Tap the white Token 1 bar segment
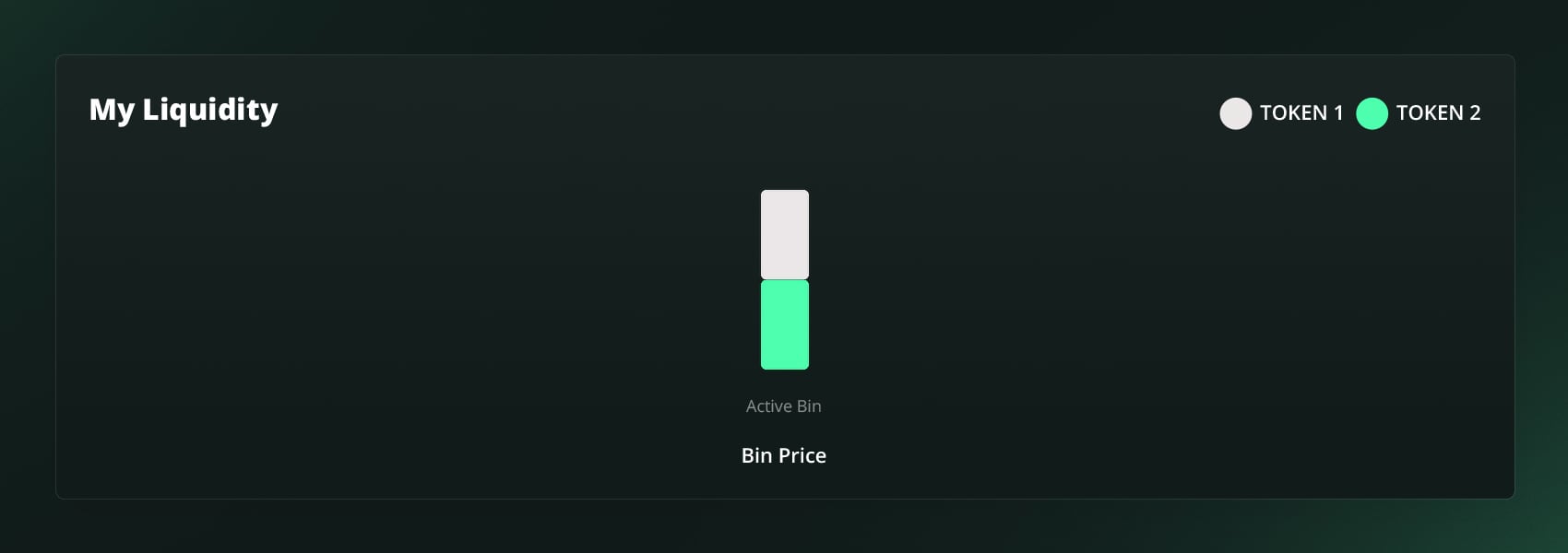Viewport: 1568px width, 553px height. pos(784,234)
